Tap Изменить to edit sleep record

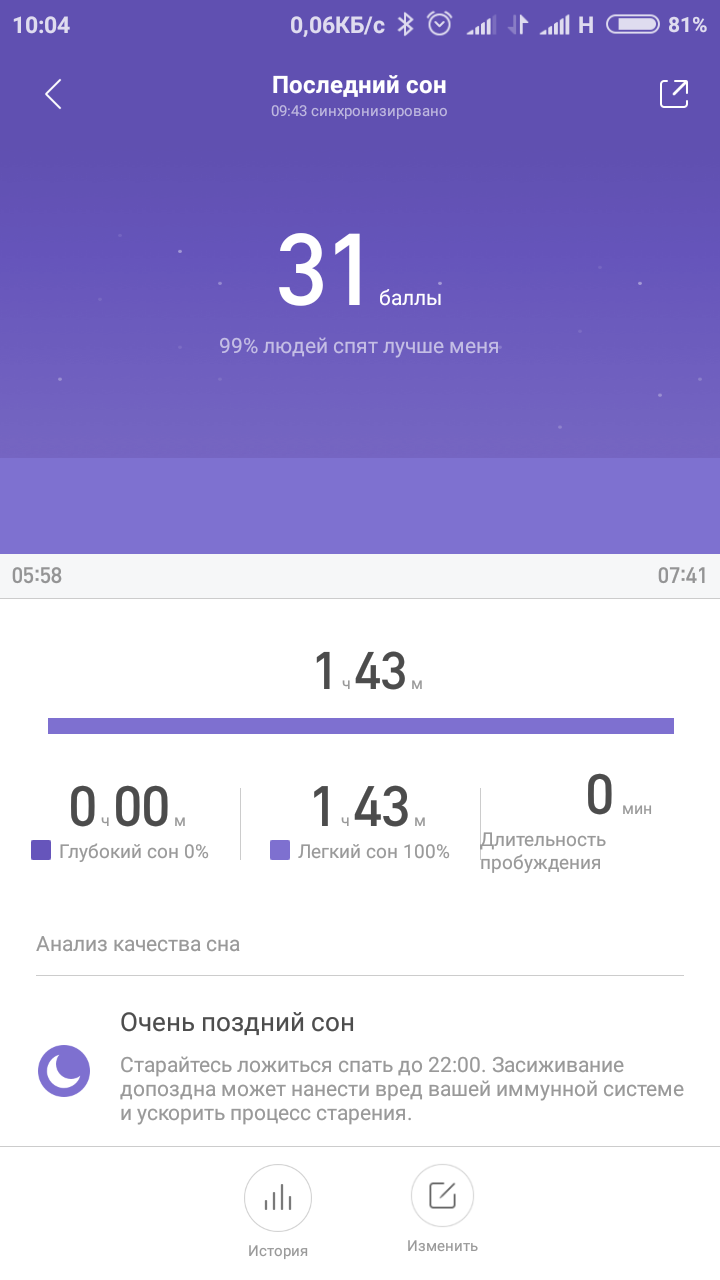click(x=442, y=1196)
